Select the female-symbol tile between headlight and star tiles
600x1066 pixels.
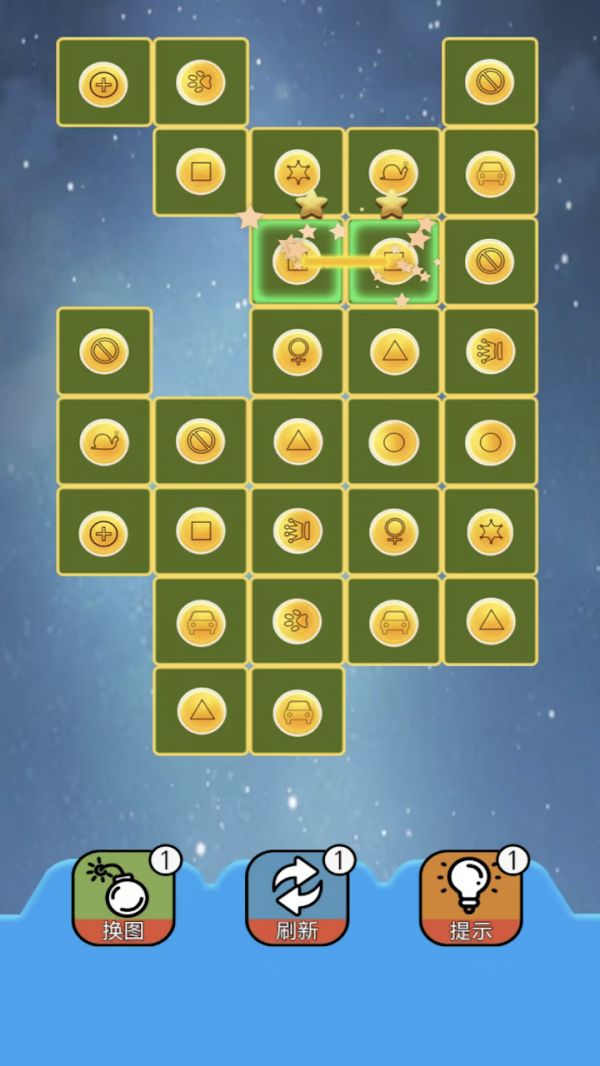[393, 531]
